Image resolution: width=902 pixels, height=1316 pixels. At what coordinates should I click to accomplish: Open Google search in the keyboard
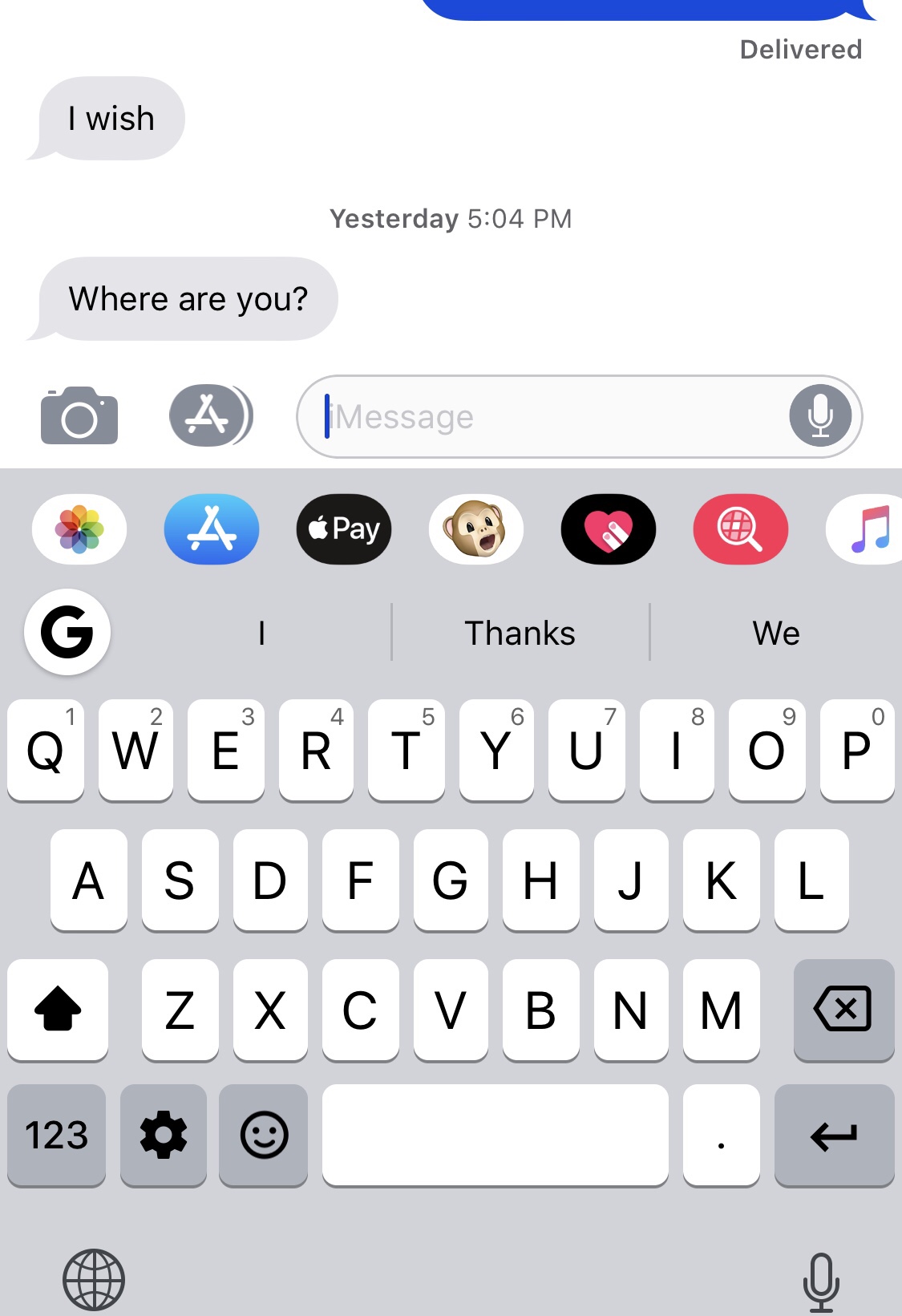[67, 632]
